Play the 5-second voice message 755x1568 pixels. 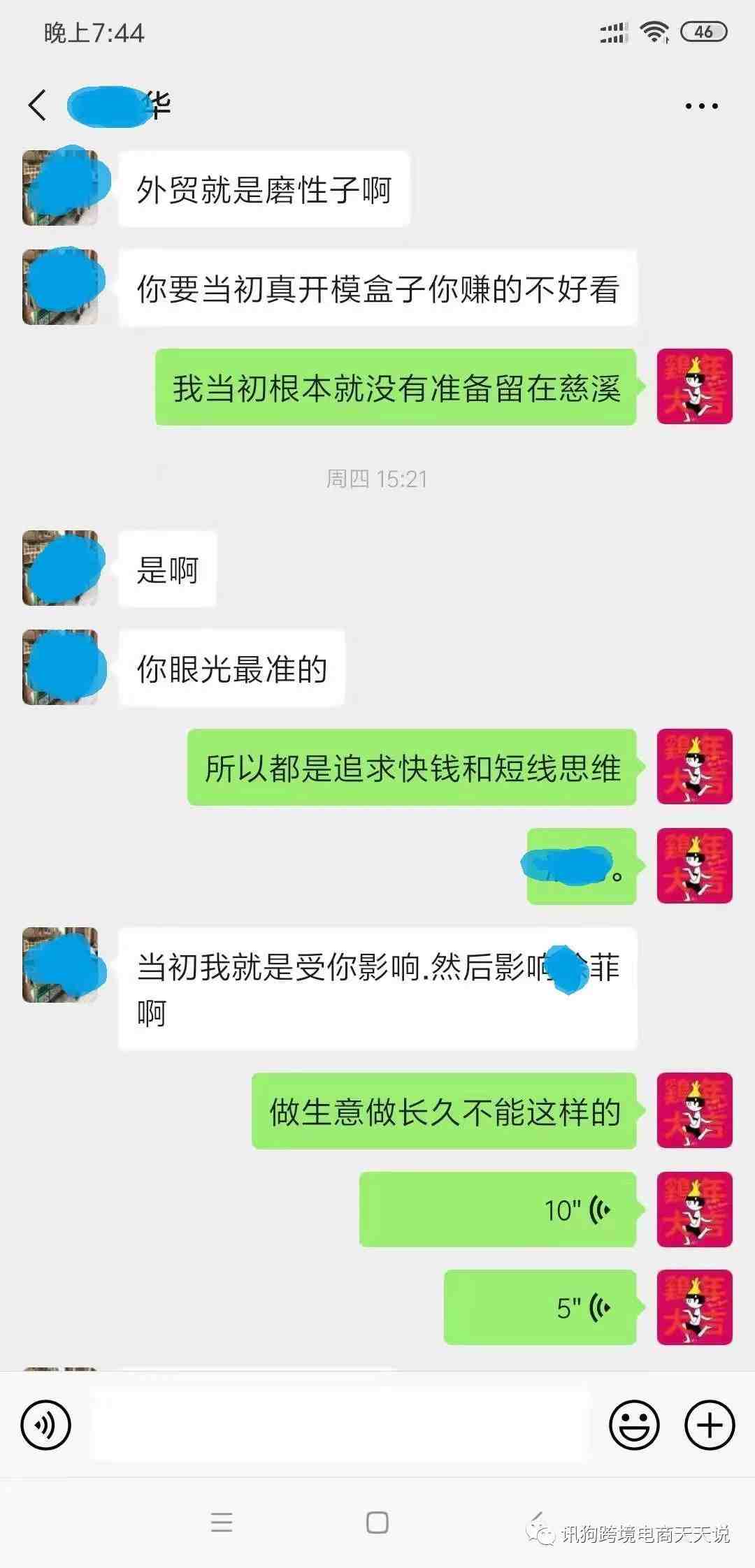tap(540, 1307)
